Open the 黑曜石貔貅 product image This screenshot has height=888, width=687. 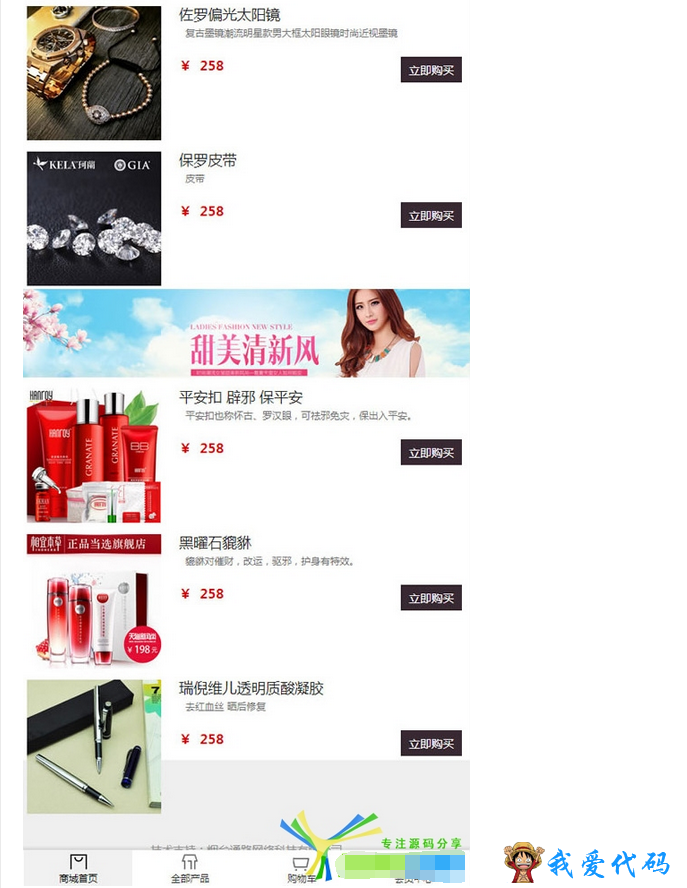[93, 600]
